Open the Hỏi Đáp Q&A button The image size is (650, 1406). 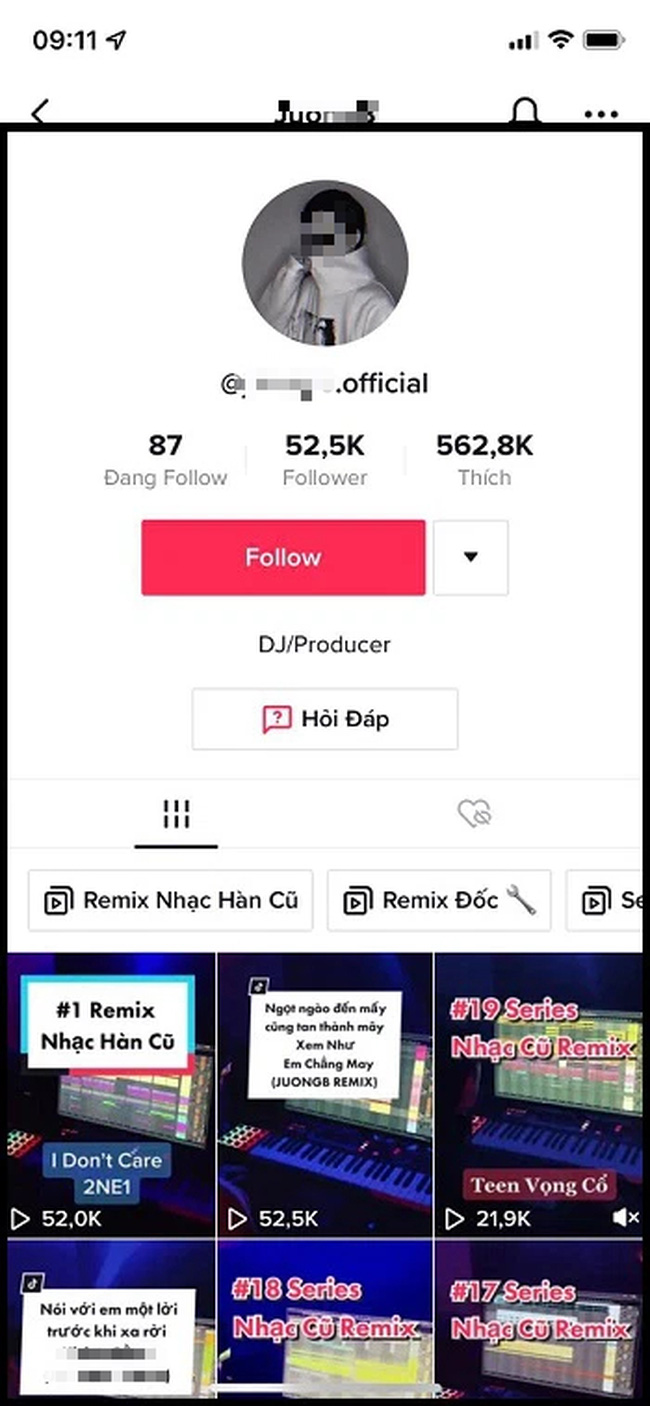[x=325, y=718]
